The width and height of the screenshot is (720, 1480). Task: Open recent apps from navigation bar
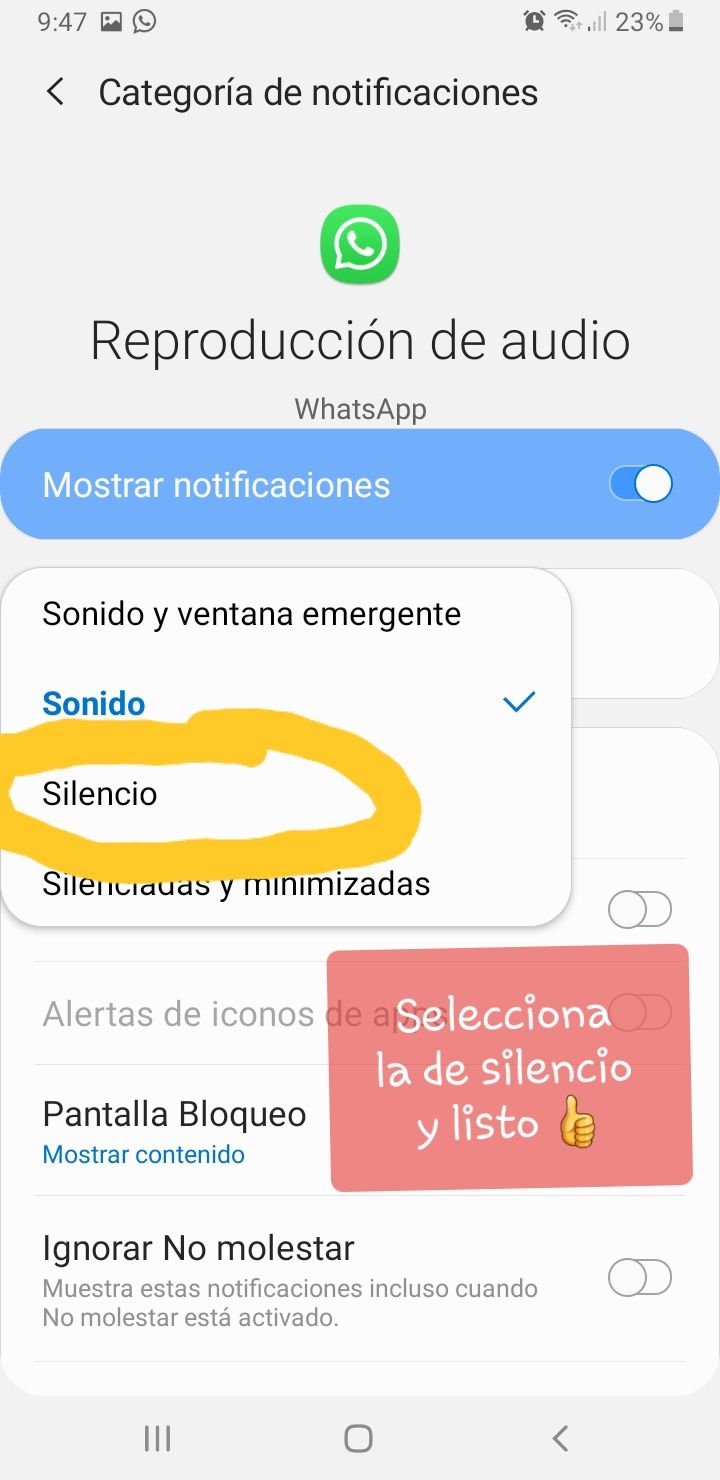(x=157, y=1438)
